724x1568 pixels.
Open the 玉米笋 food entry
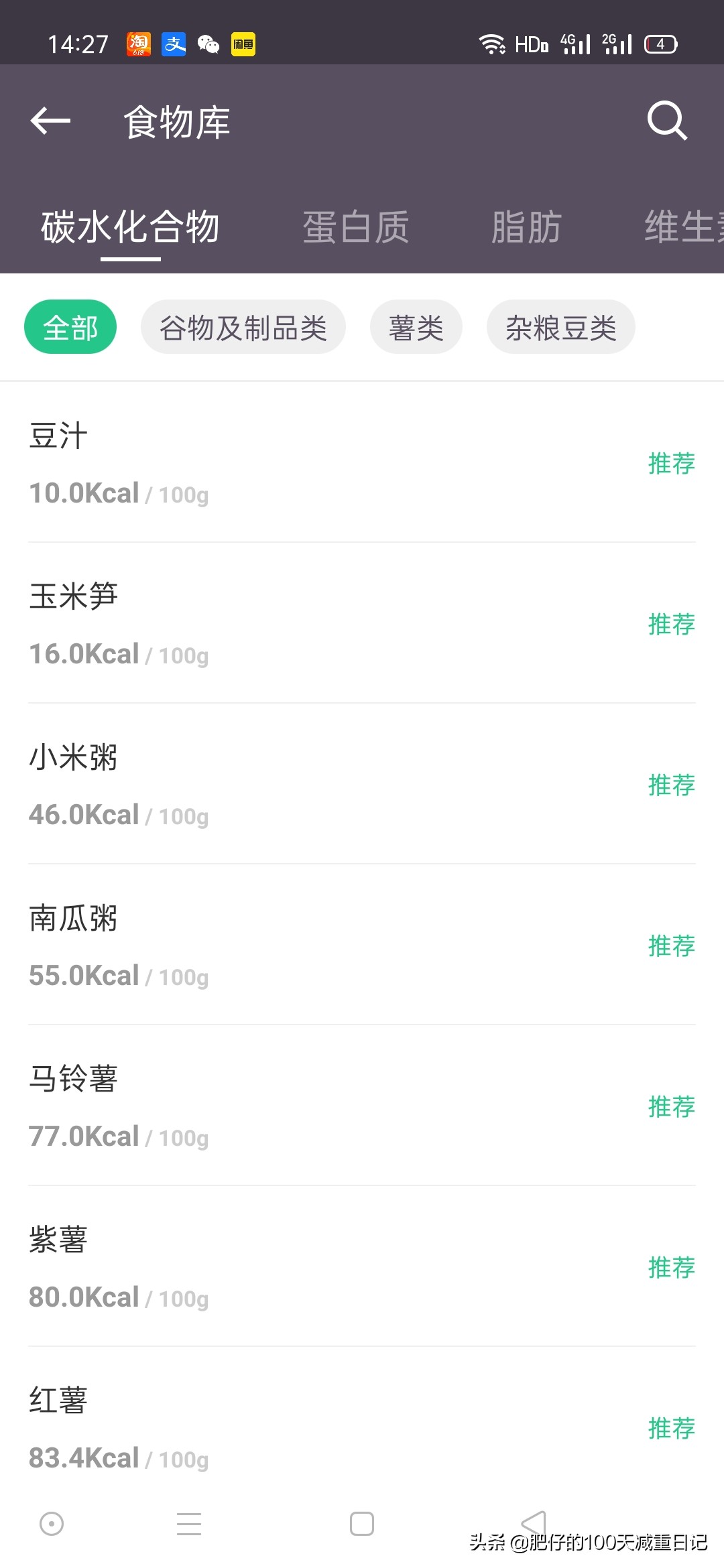click(x=362, y=623)
